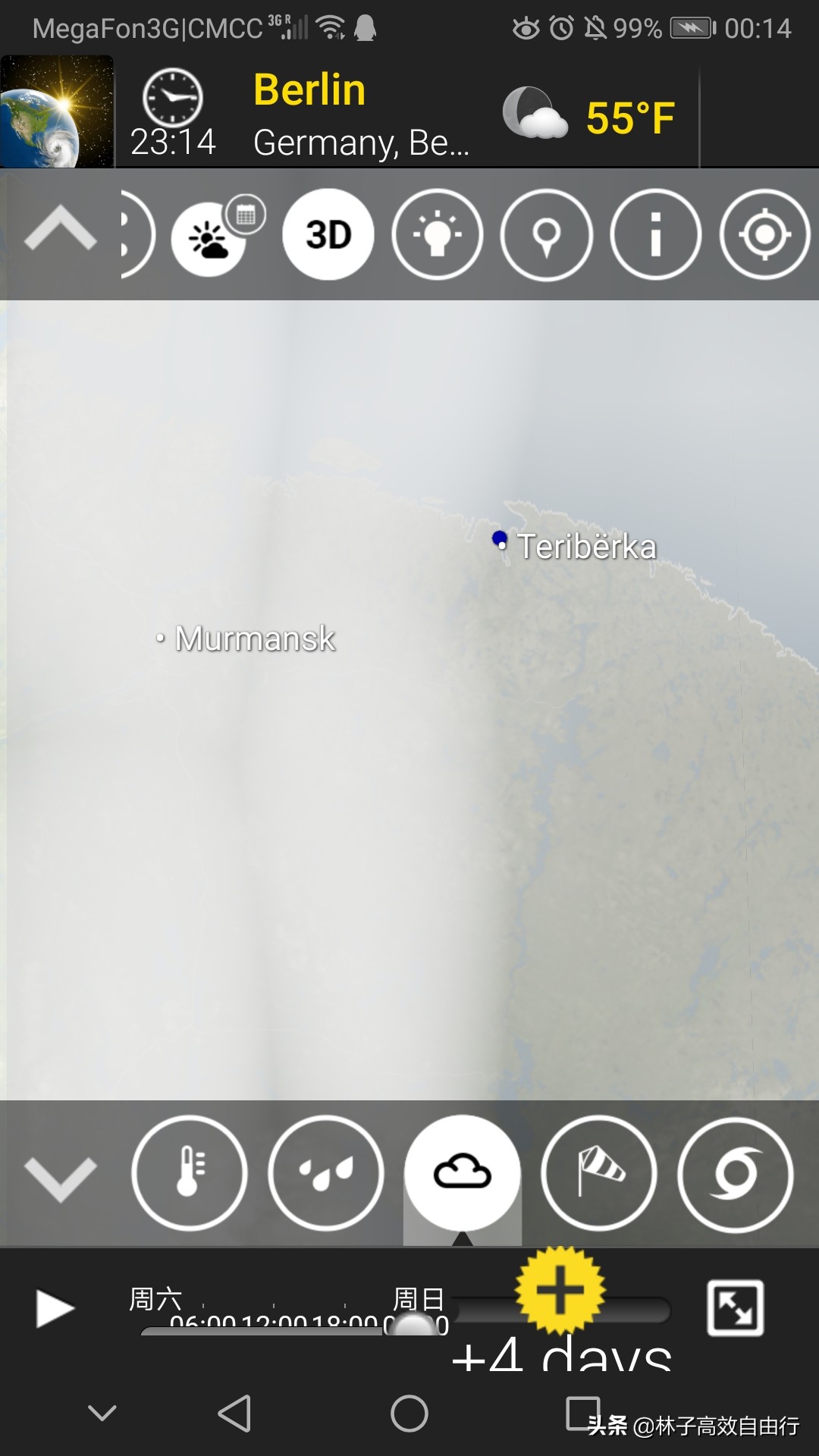Tap the Teribërka map marker
Viewport: 819px width, 1456px height.
click(x=500, y=541)
